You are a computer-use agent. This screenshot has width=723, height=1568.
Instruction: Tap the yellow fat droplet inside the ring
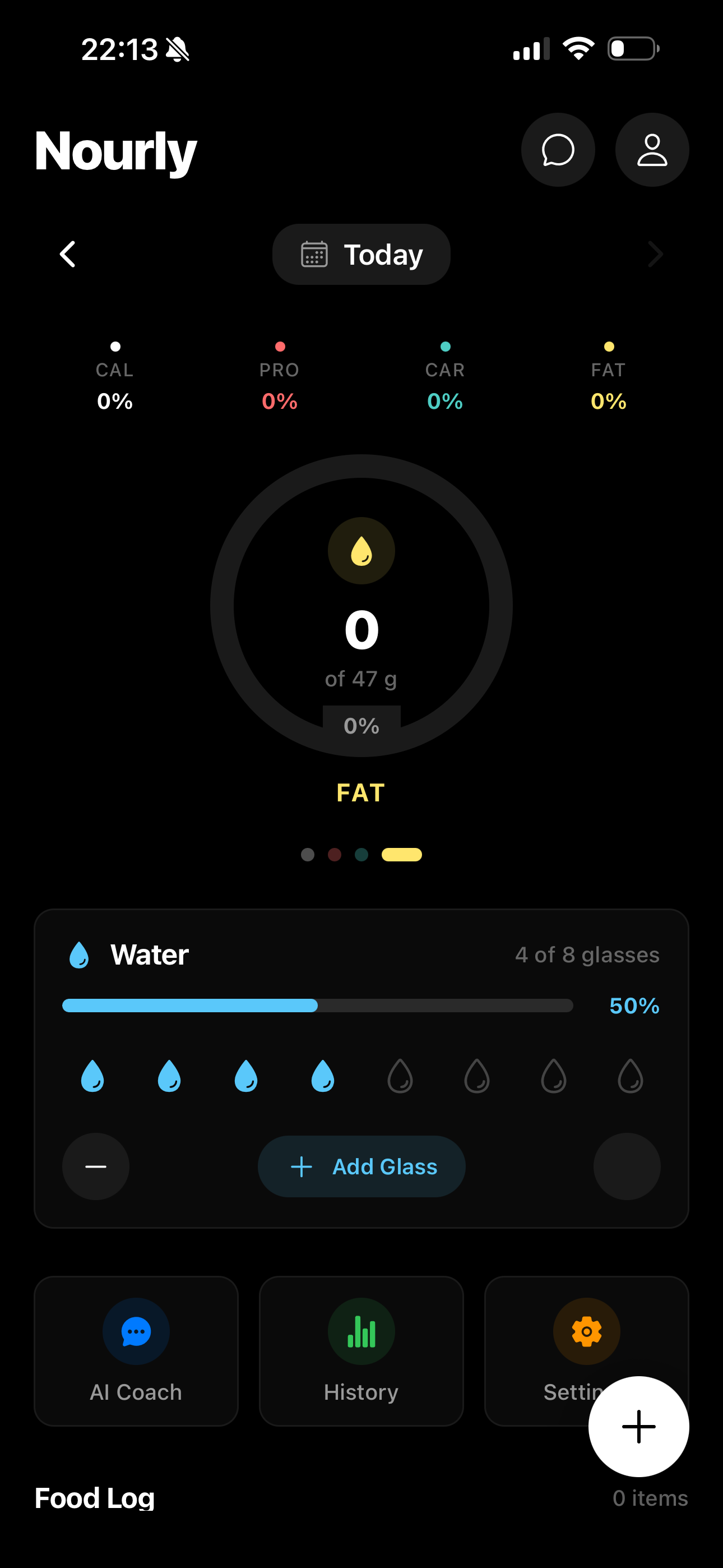click(x=361, y=550)
